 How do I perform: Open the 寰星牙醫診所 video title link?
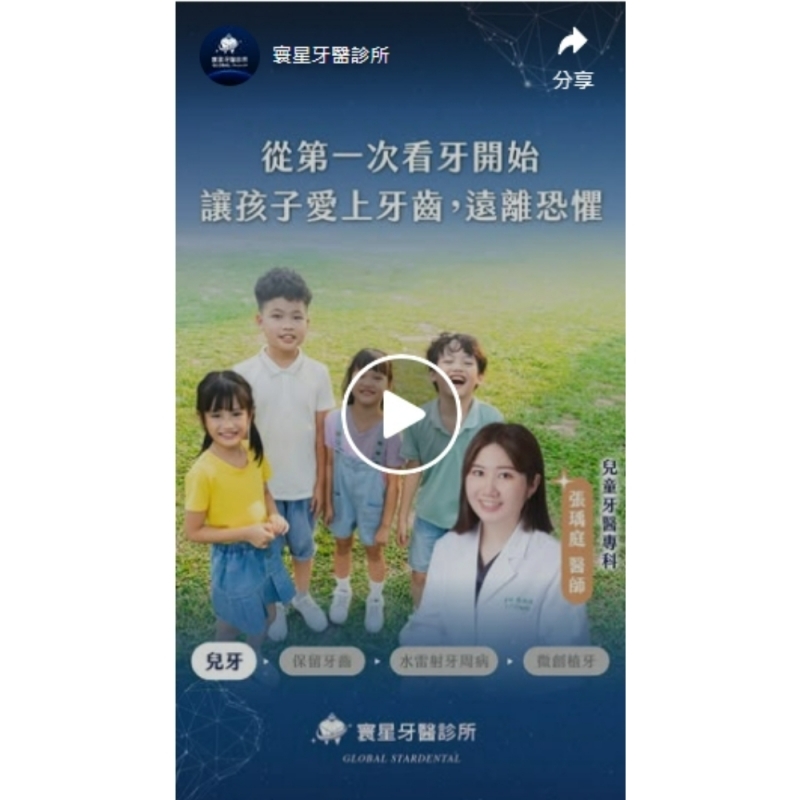click(331, 55)
